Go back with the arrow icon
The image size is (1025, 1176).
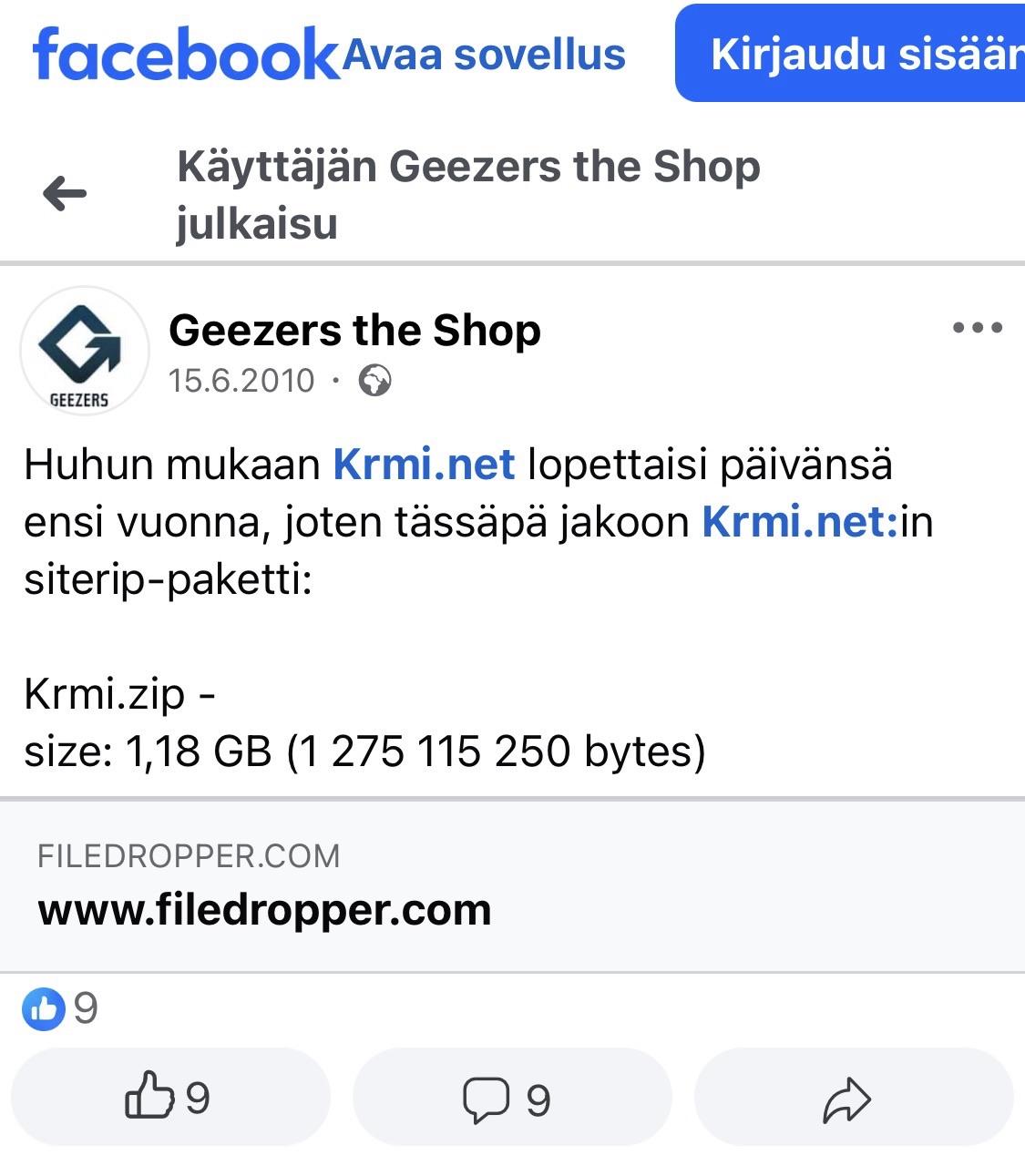tap(65, 193)
